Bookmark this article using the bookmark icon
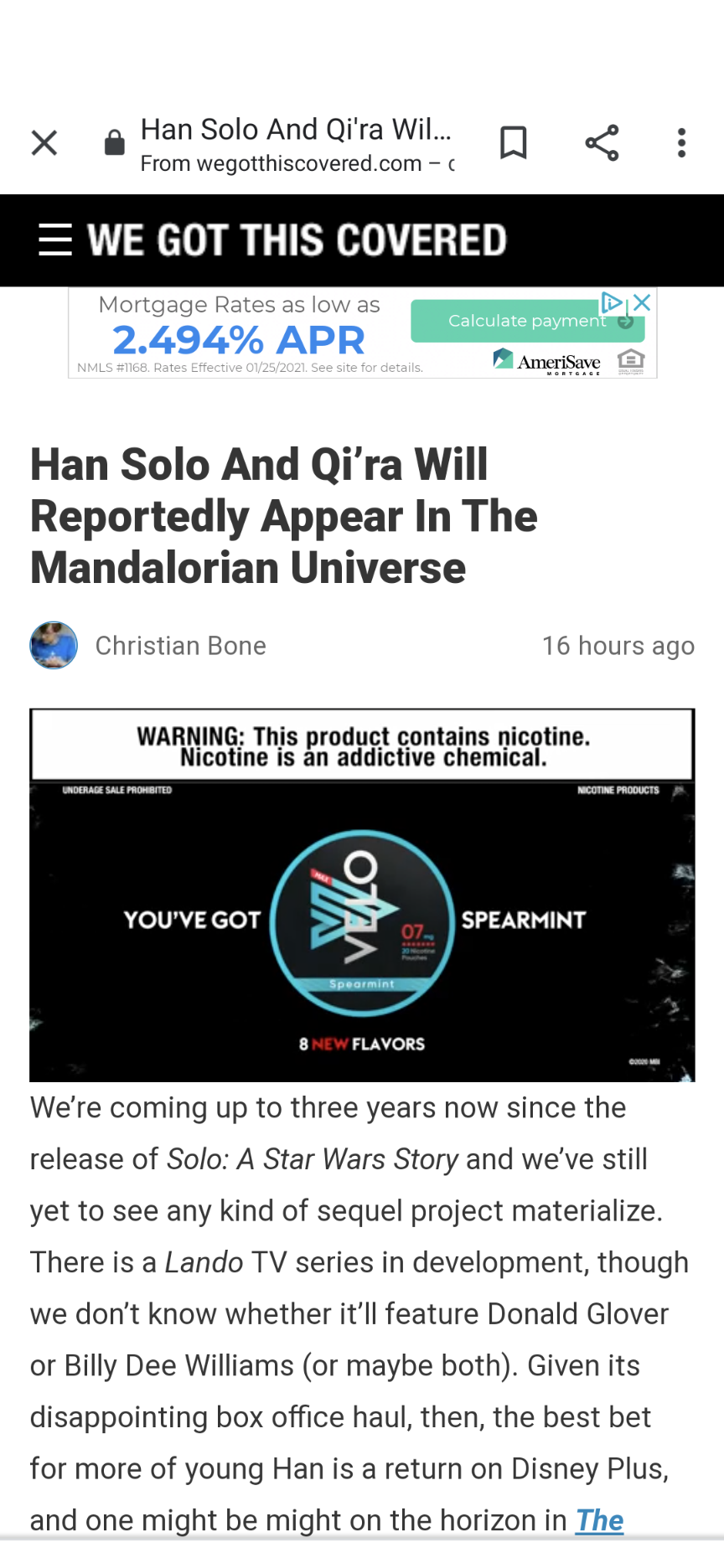724x1568 pixels. tap(514, 142)
